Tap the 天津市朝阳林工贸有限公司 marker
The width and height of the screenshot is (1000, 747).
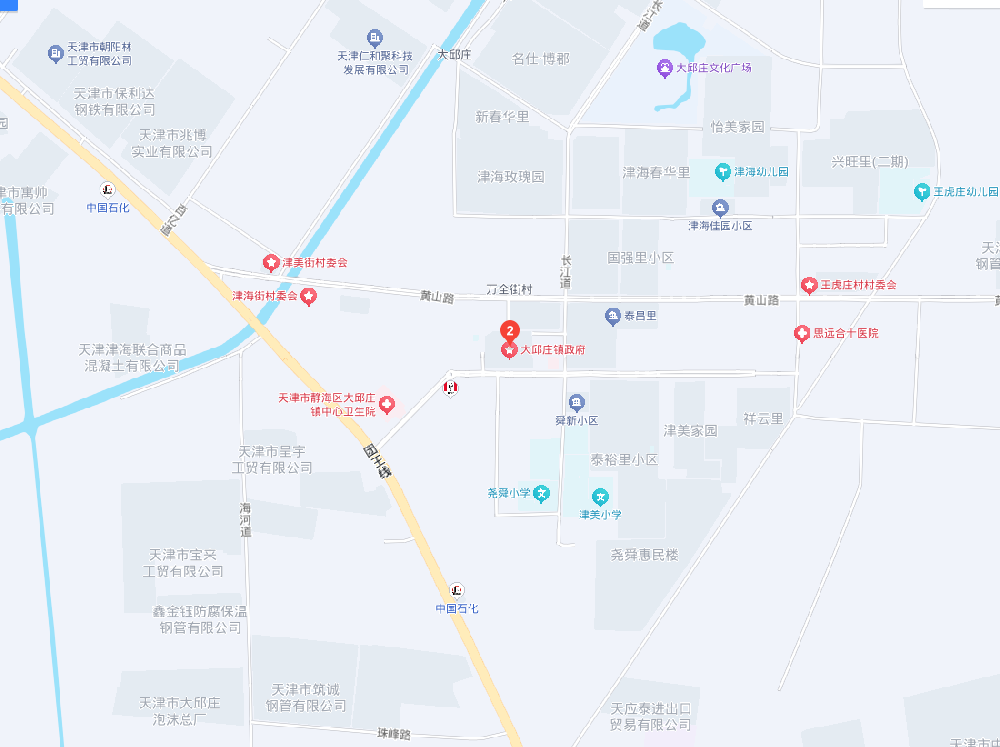[x=55, y=54]
